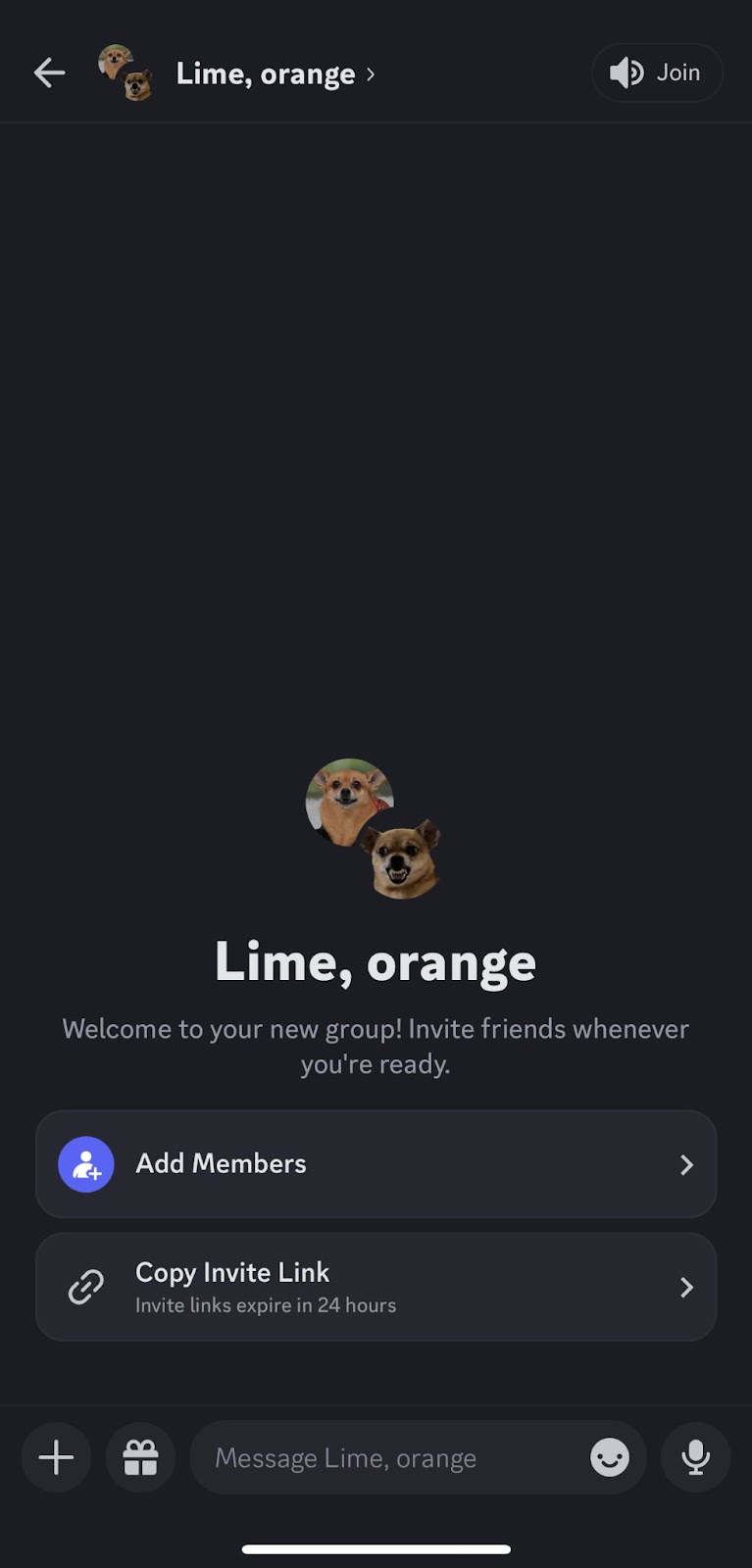The image size is (752, 1568).
Task: Open the plus attachment menu
Action: click(56, 1457)
